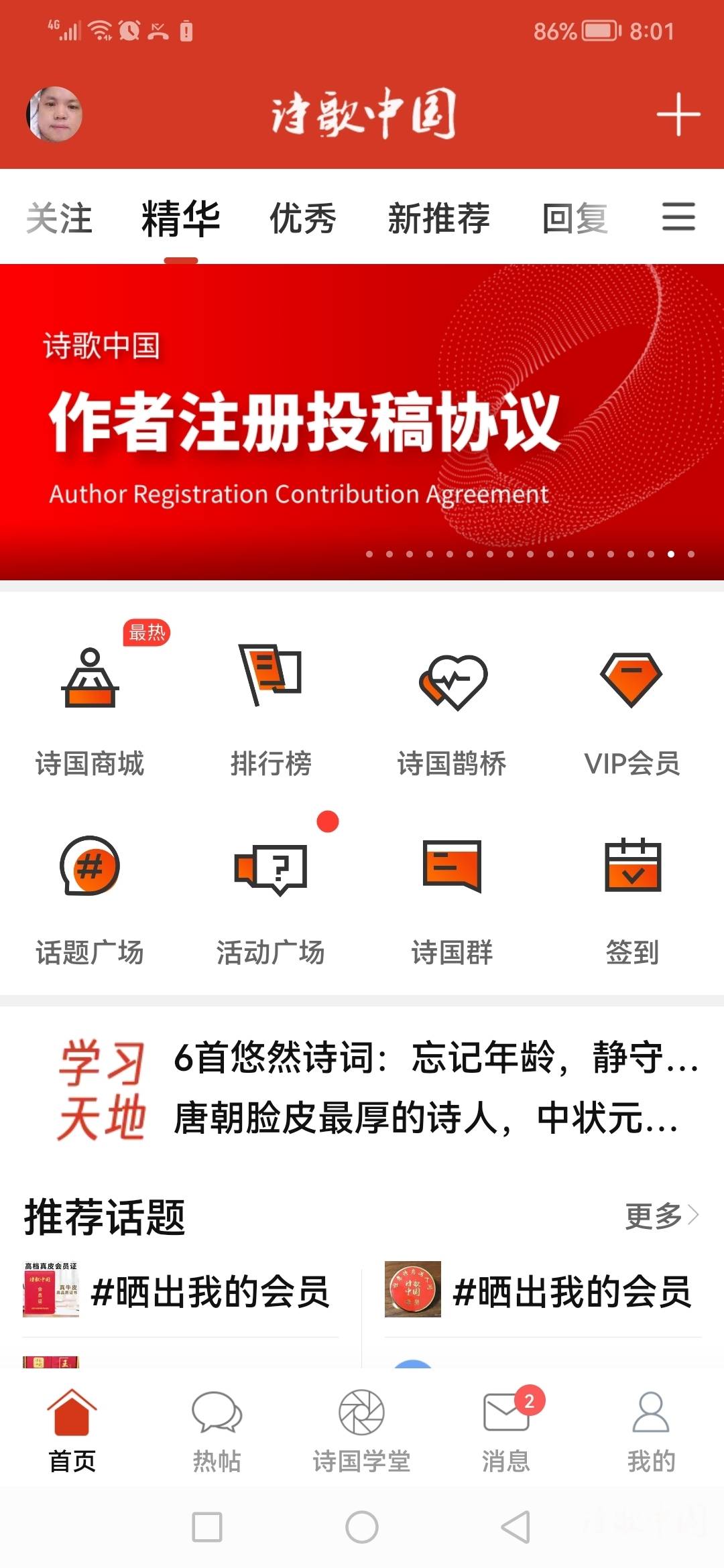
Task: View the 排行榜 rankings
Action: (271, 710)
